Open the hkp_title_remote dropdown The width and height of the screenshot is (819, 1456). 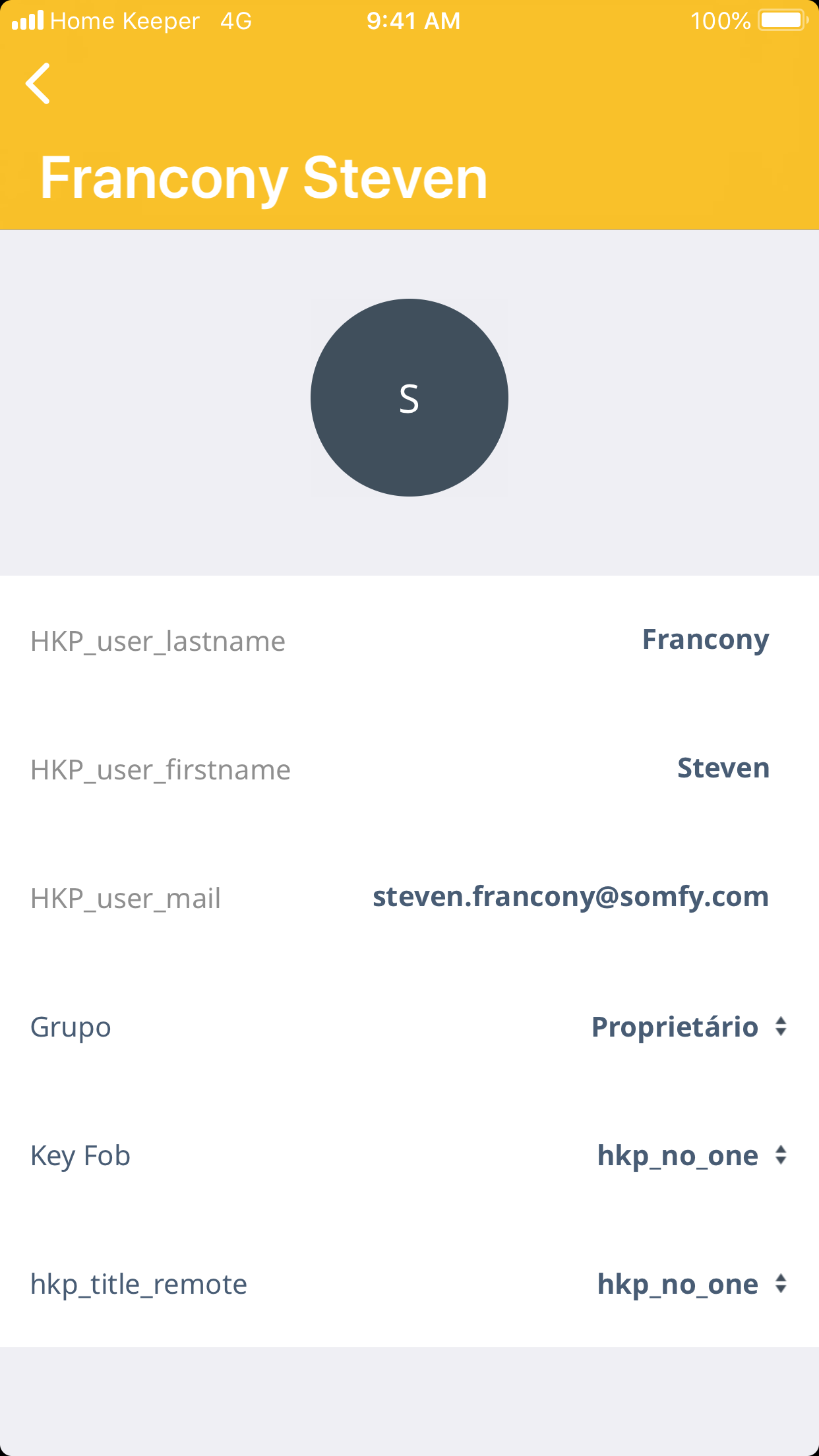[691, 1284]
